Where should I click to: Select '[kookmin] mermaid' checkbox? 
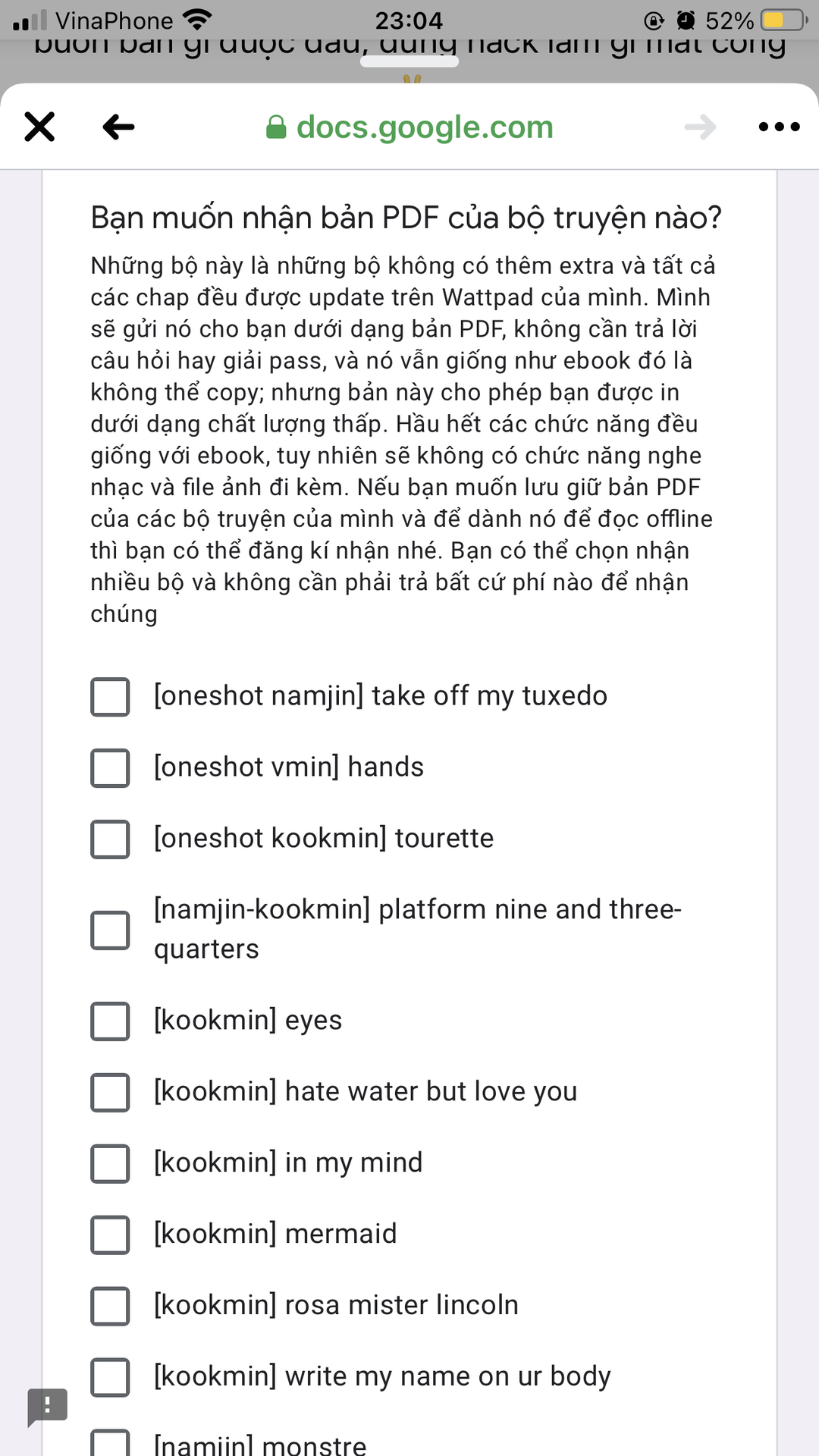click(111, 1235)
